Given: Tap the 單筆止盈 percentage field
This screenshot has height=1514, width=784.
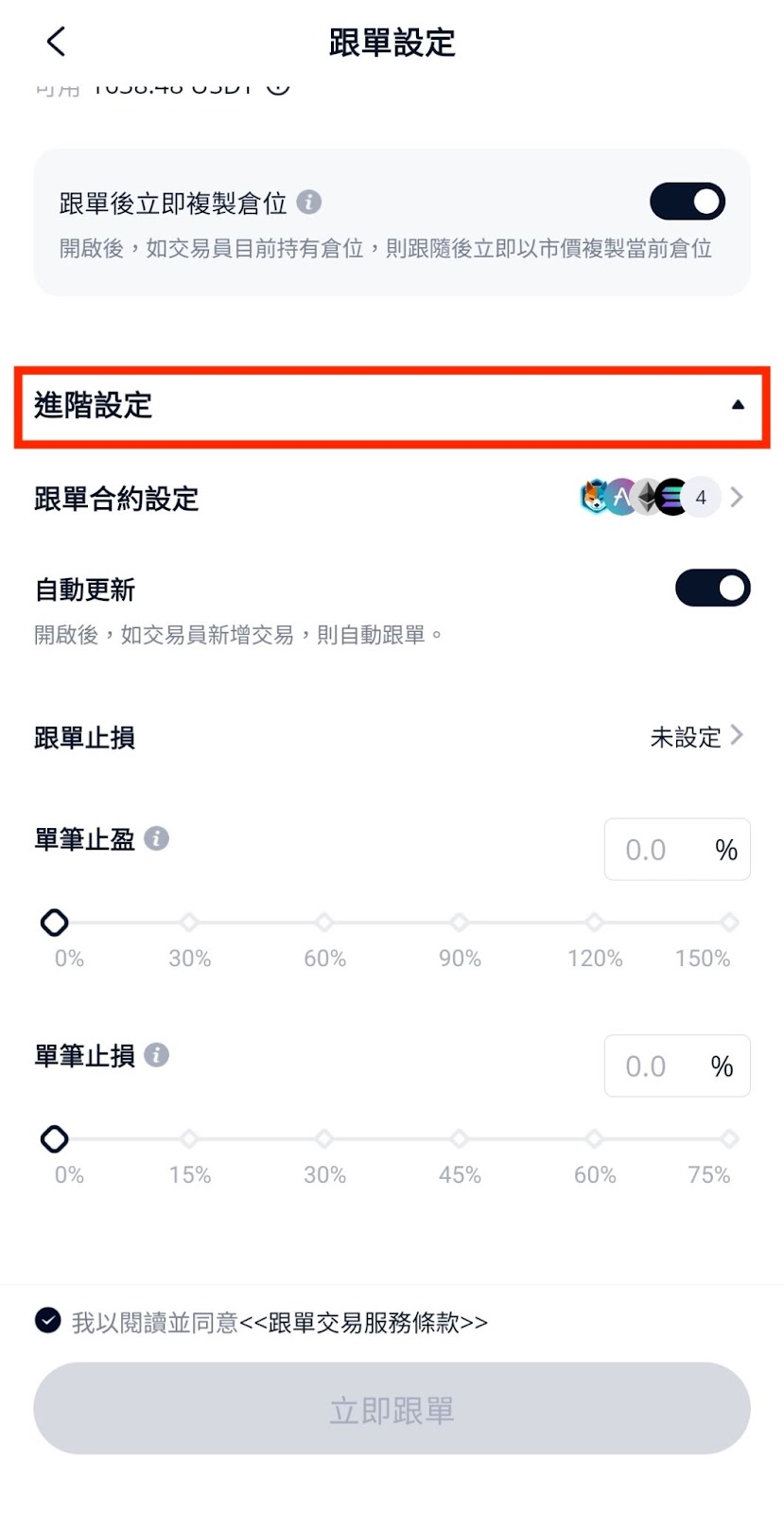Looking at the screenshot, I should [x=677, y=850].
